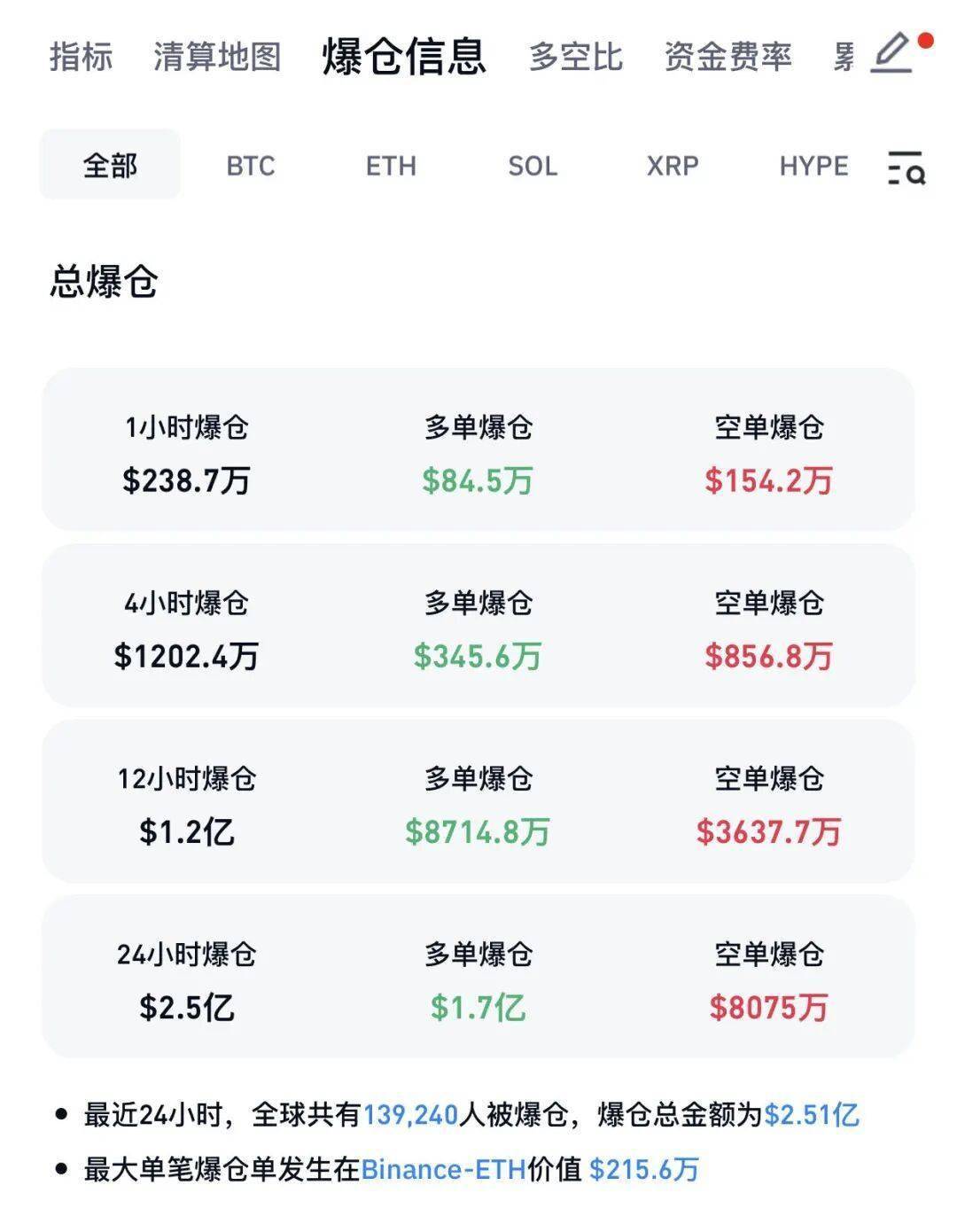Open the HYPE tab

pos(813,166)
